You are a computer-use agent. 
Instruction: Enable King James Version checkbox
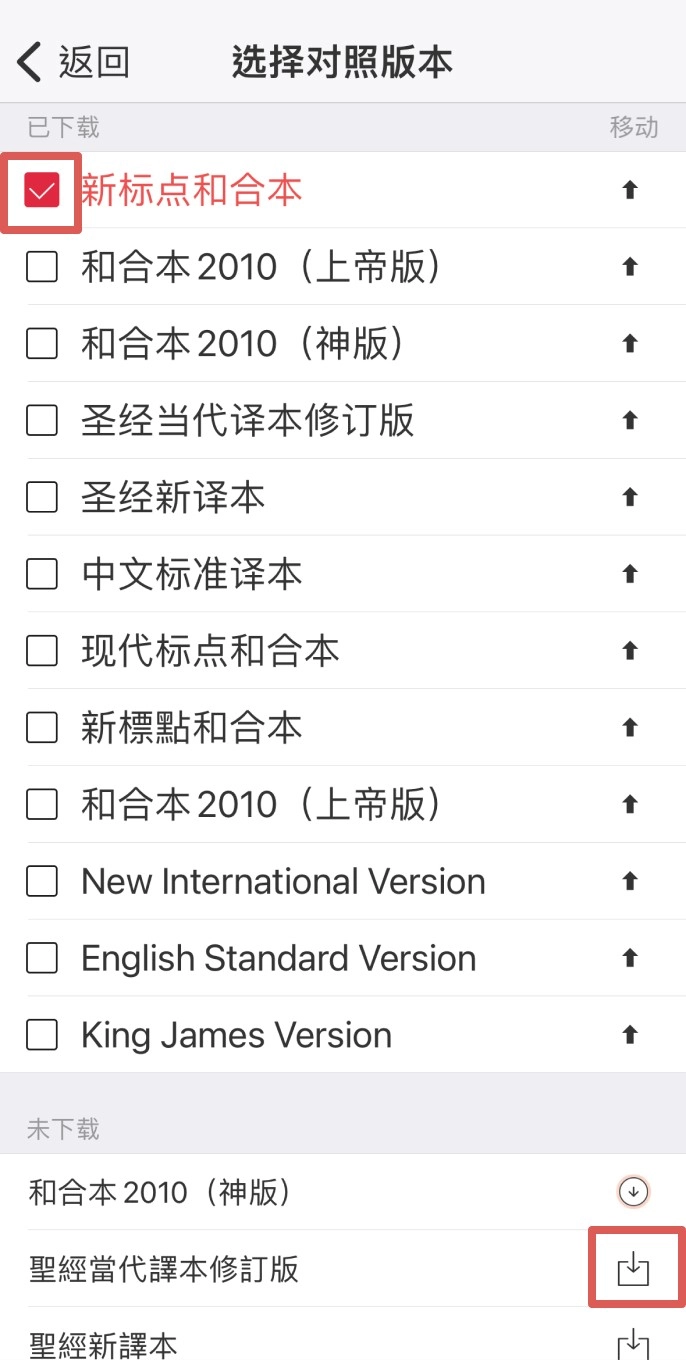[41, 1035]
